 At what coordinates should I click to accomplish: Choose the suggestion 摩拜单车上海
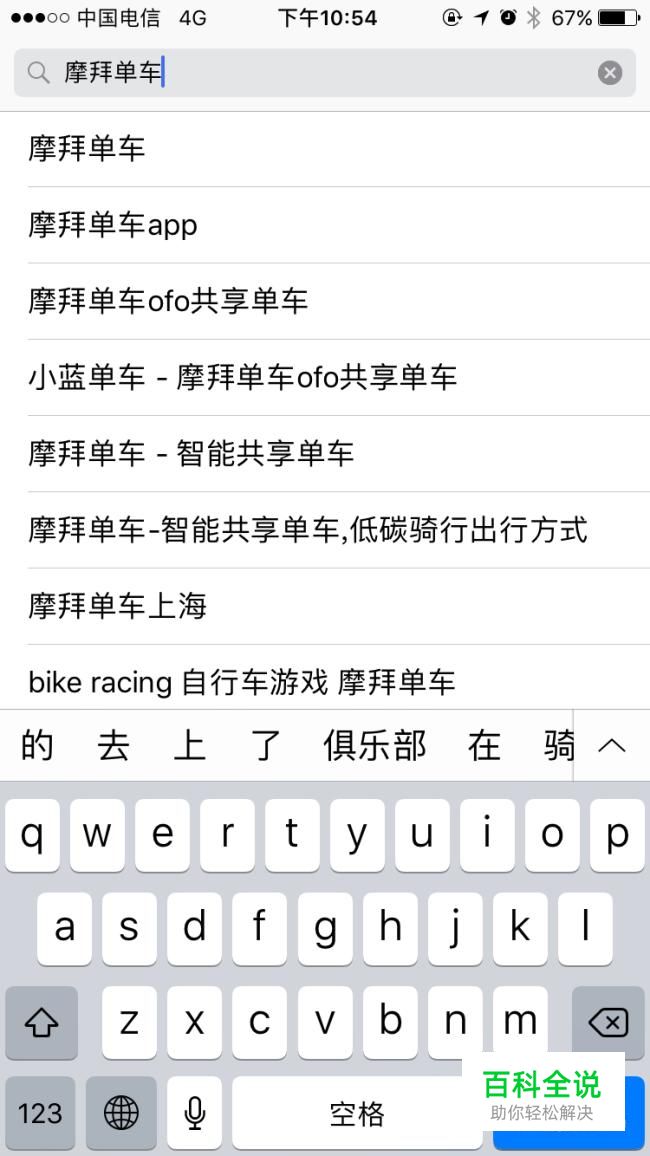(118, 605)
